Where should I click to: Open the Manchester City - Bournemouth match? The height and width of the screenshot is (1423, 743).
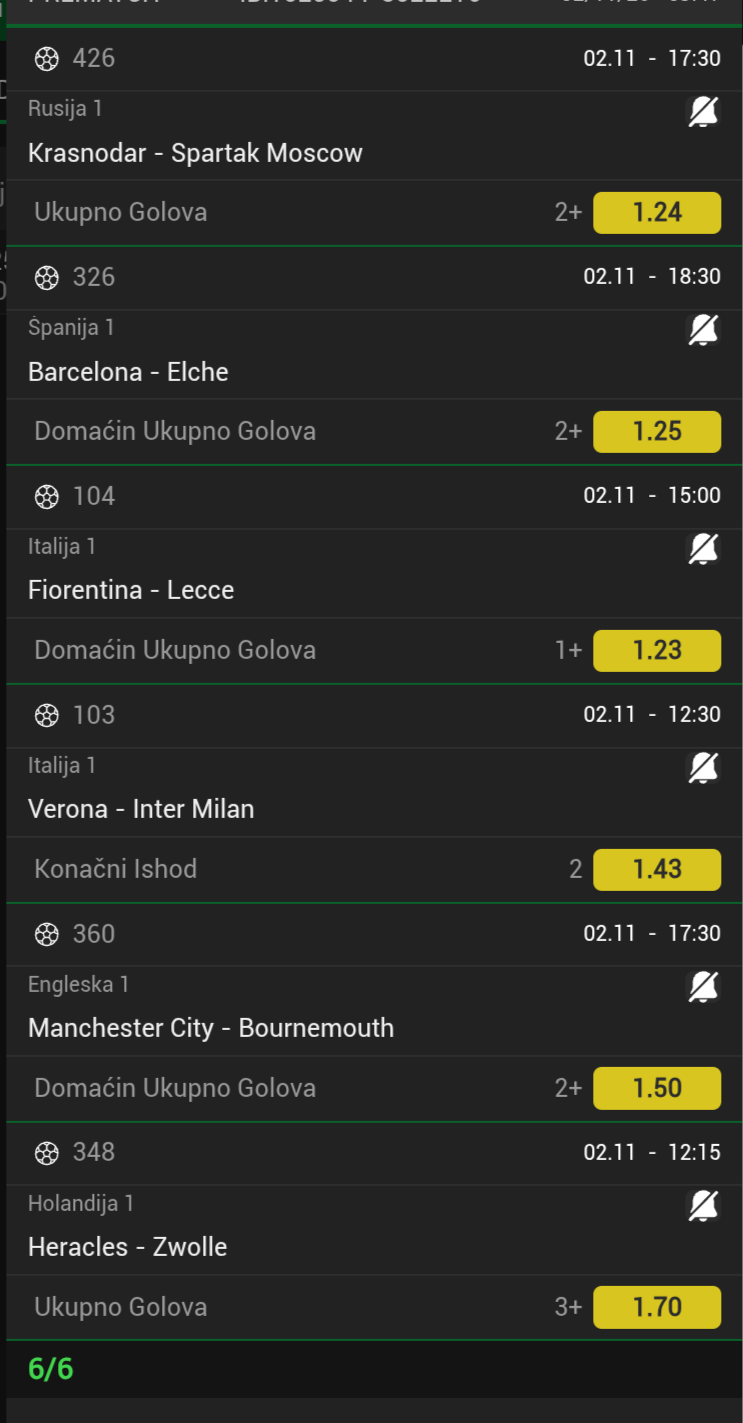(x=211, y=1028)
